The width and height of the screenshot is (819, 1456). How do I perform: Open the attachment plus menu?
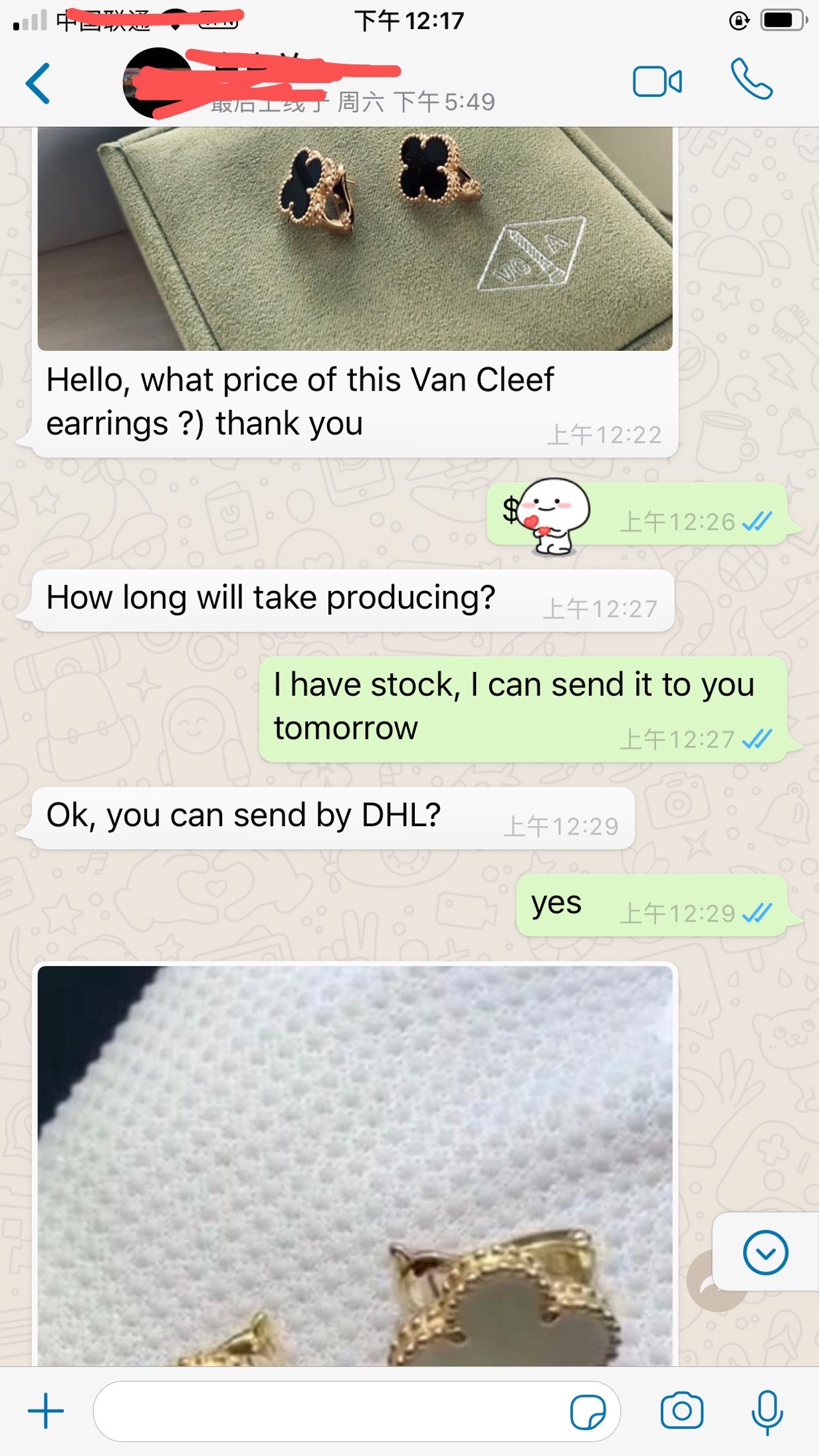pos(46,1411)
